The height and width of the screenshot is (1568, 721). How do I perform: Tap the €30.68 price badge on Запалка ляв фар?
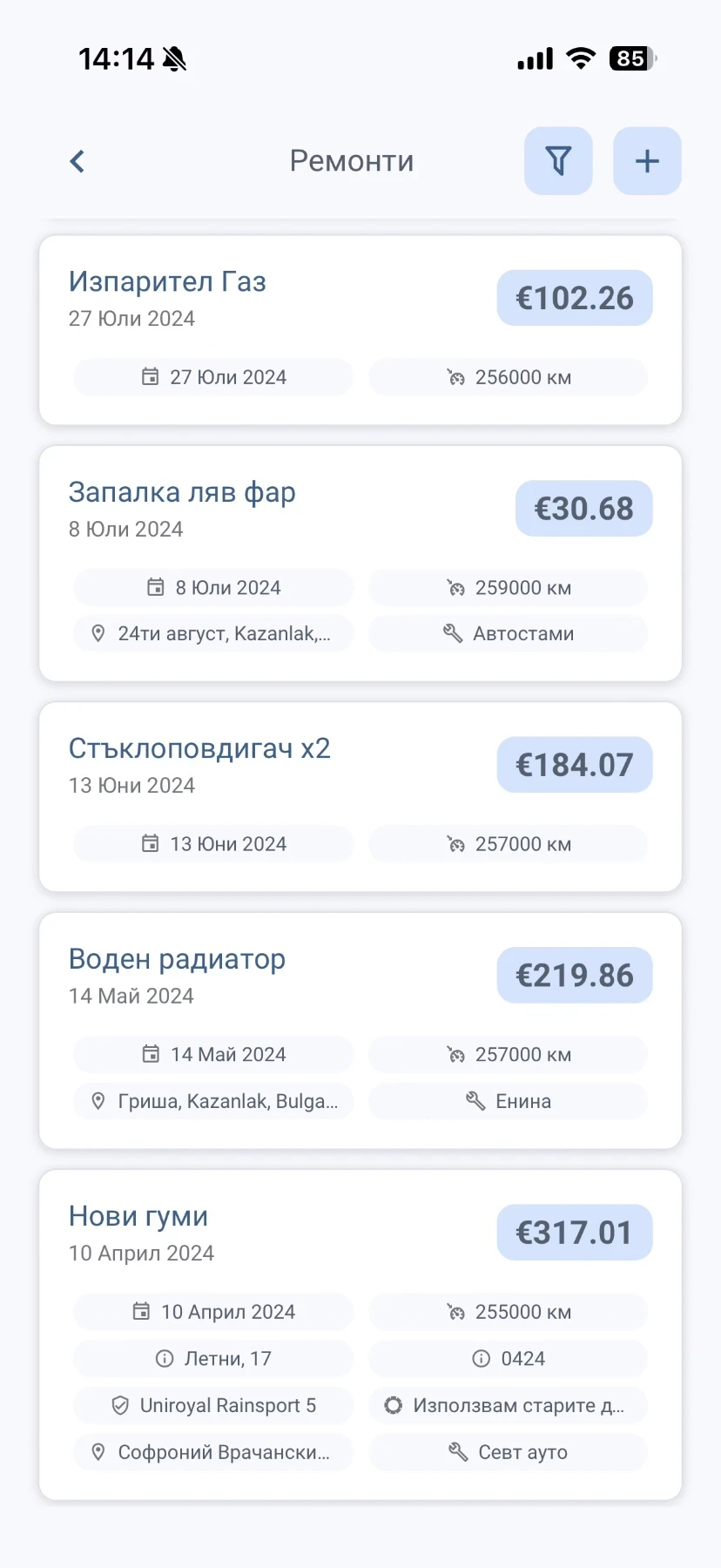pos(583,508)
